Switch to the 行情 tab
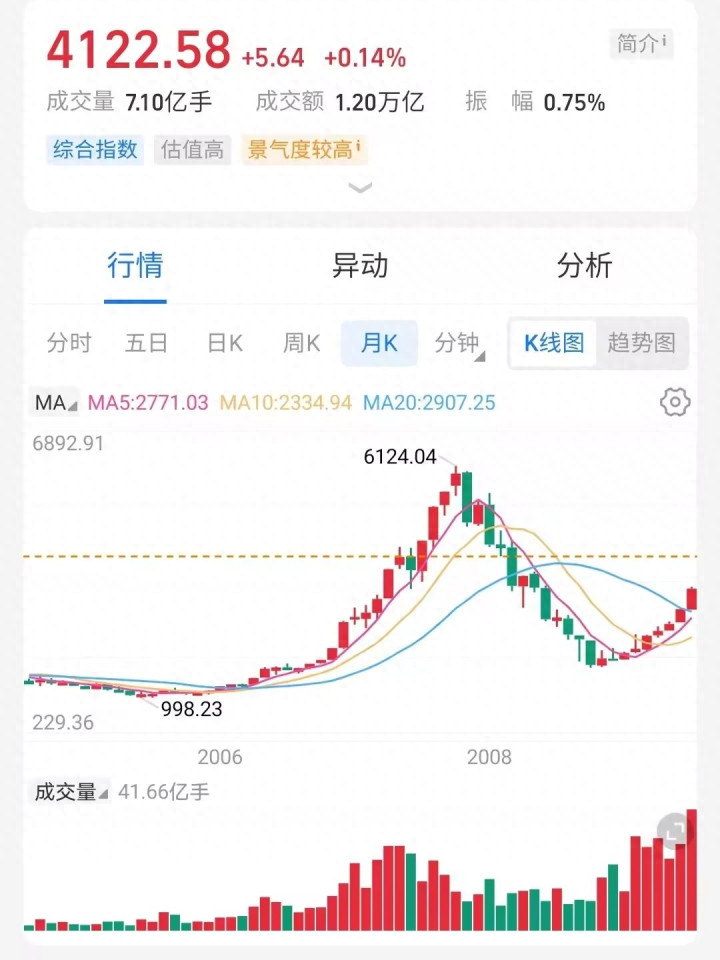 point(135,266)
